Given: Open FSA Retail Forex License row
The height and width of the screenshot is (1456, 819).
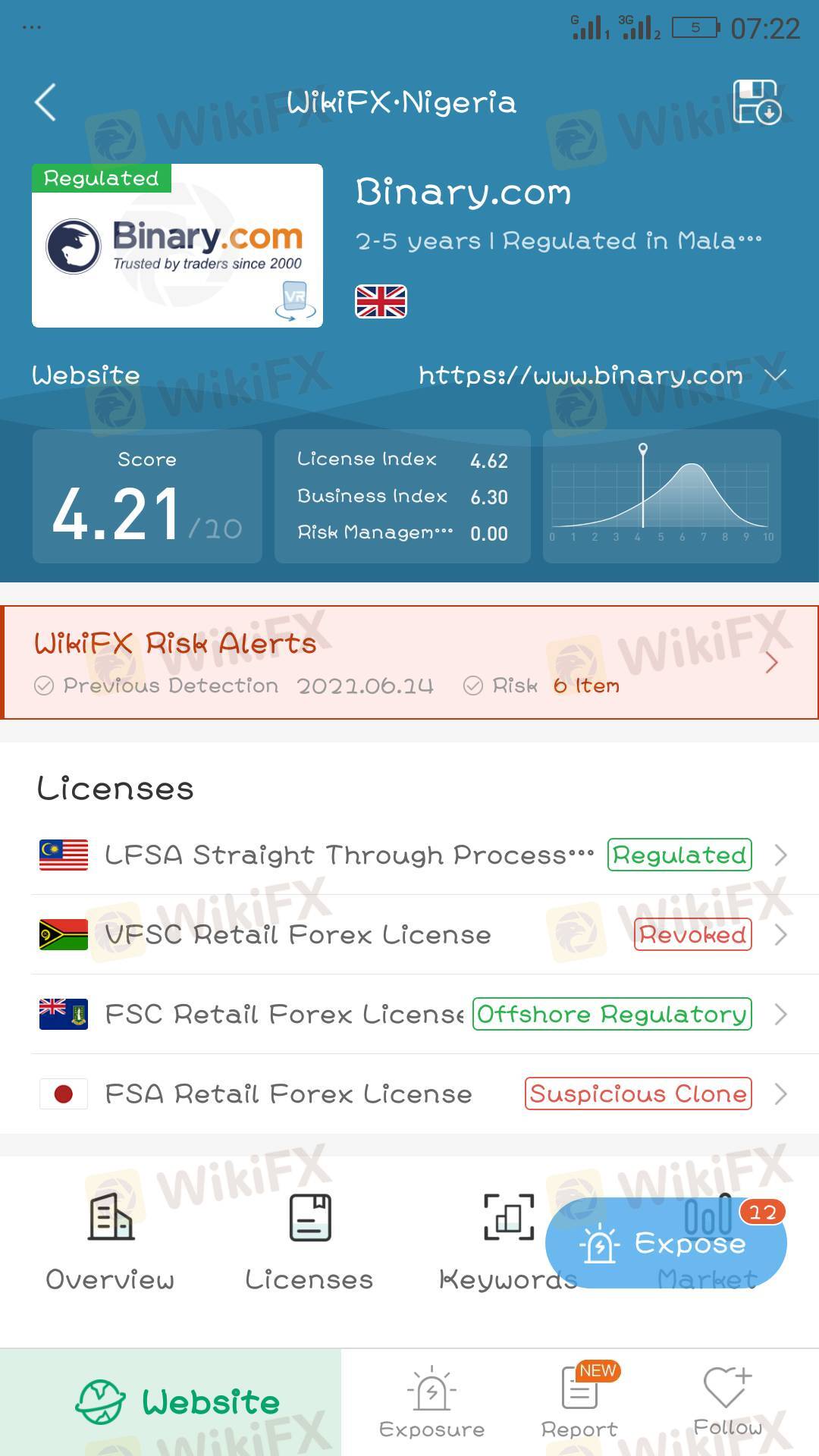Looking at the screenshot, I should 409,1094.
